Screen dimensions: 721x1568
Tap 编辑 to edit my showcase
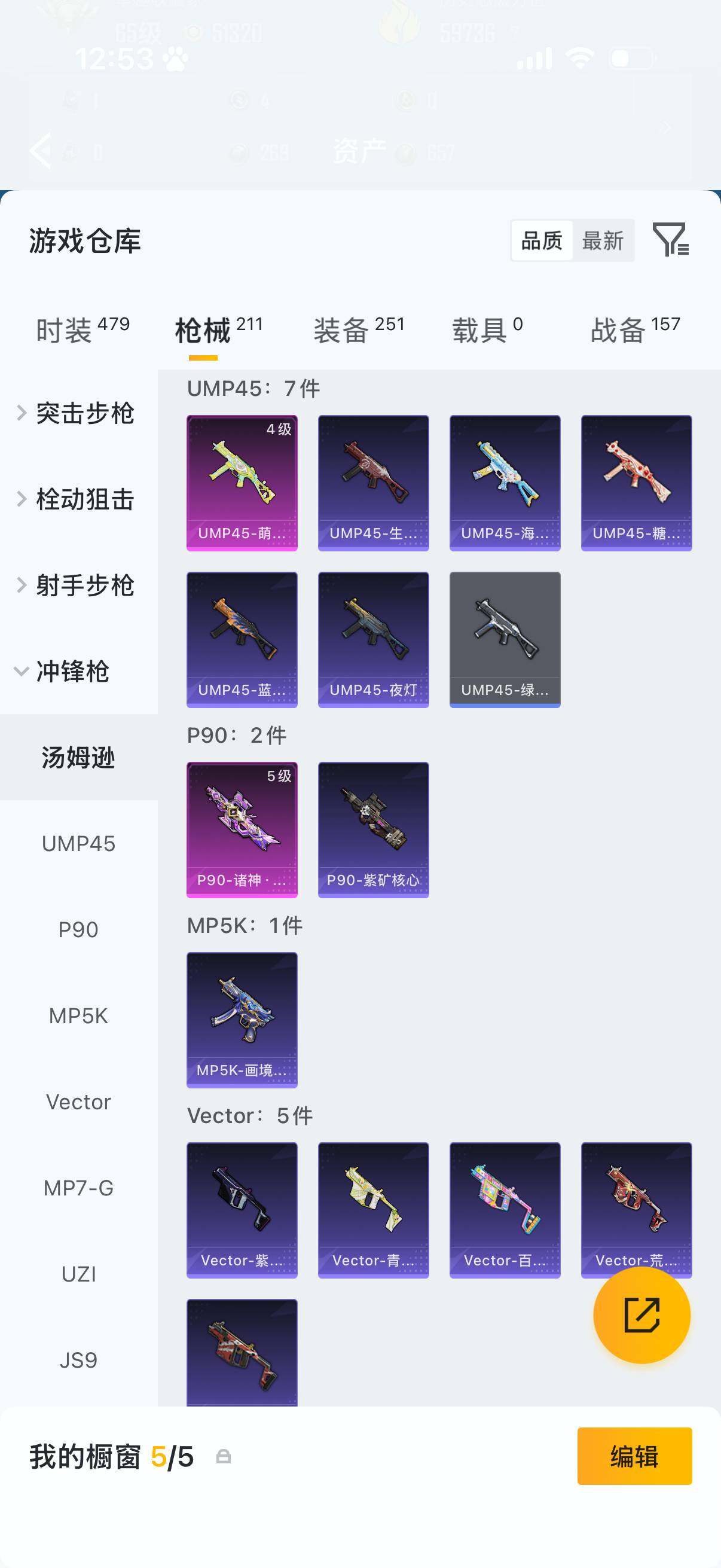pos(634,1456)
